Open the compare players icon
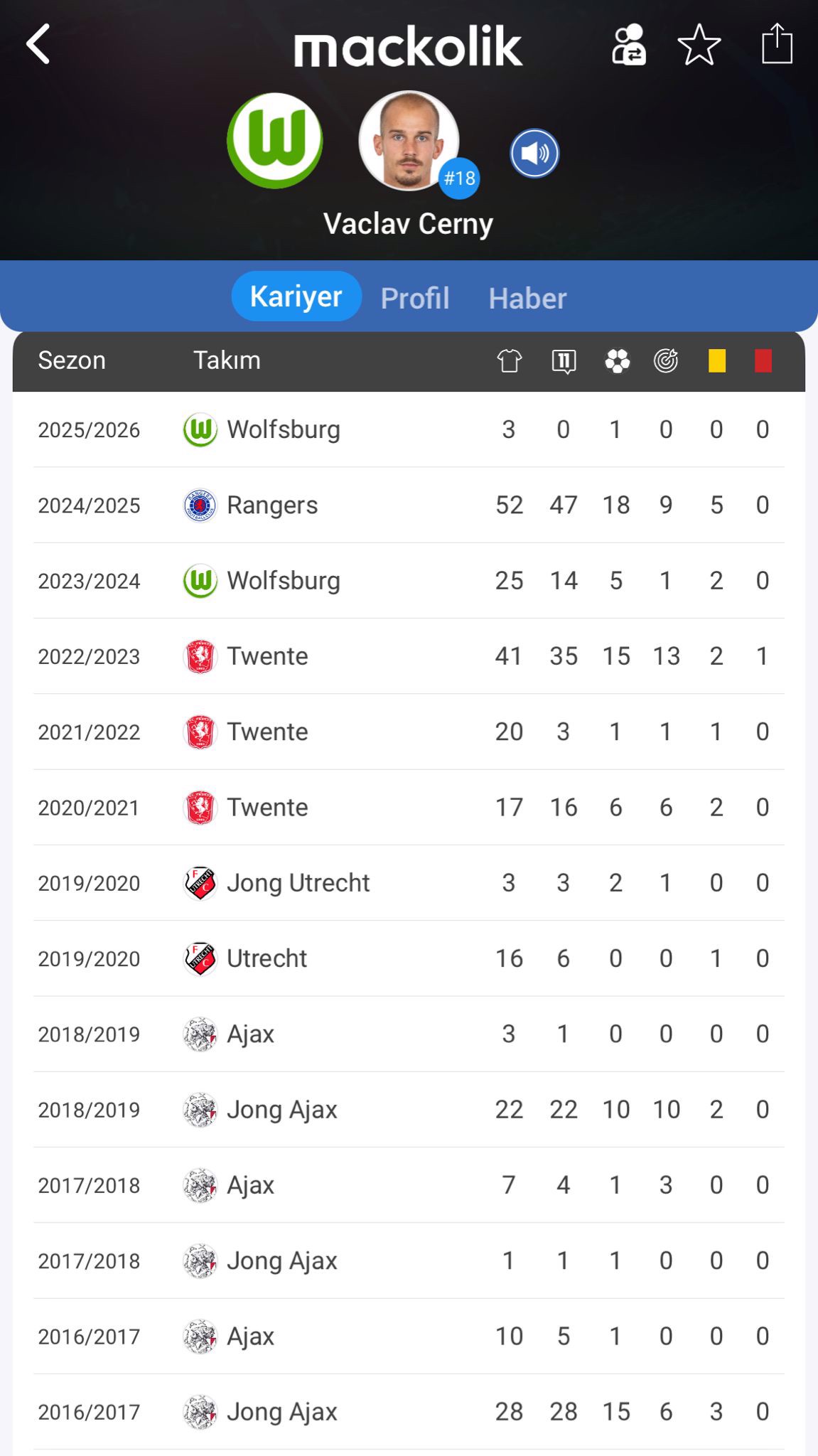The image size is (818, 1456). 629,44
